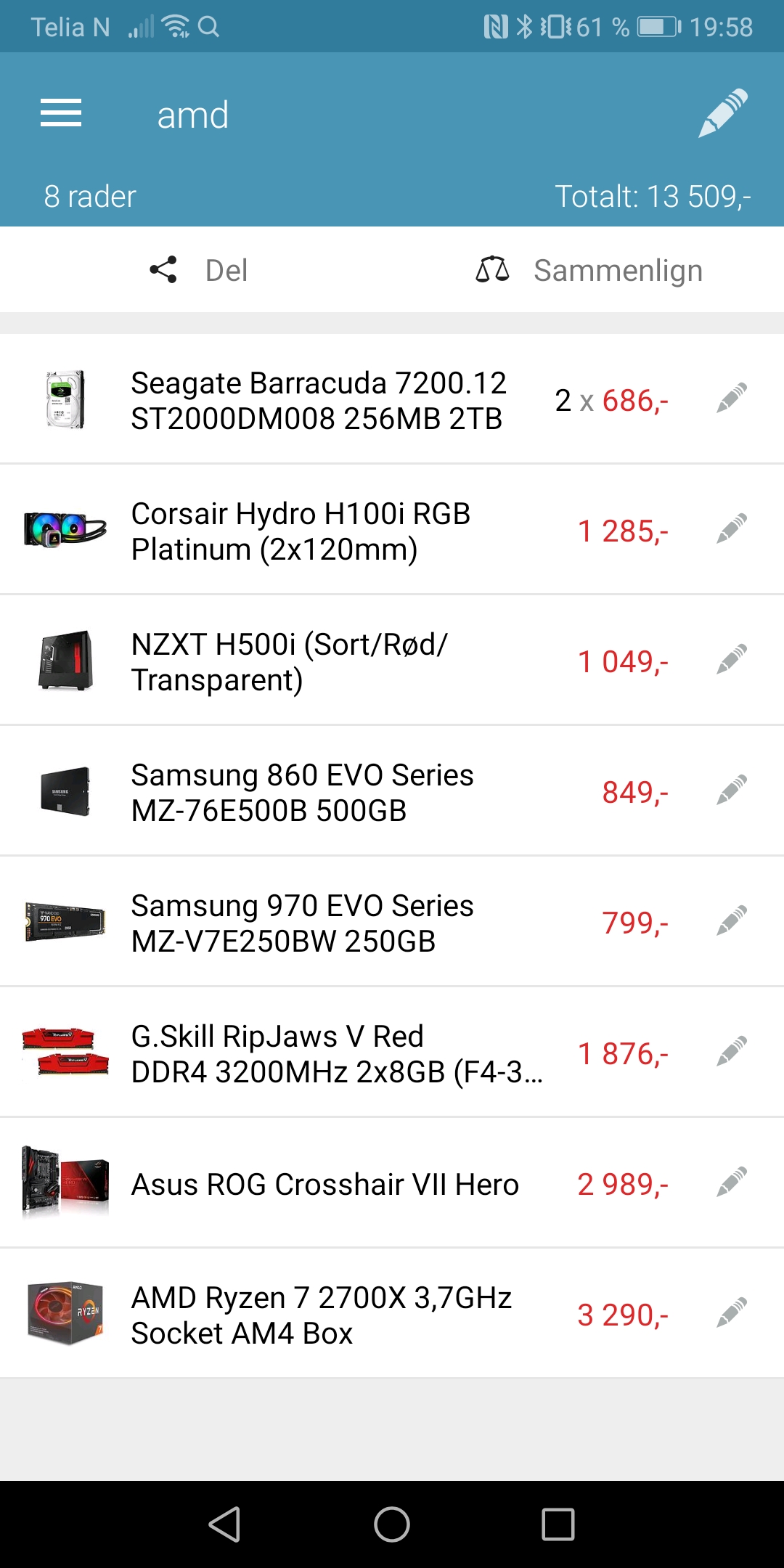The height and width of the screenshot is (1568, 784).
Task: Open the Samsung 860 EVO Series item
Action: (x=392, y=791)
